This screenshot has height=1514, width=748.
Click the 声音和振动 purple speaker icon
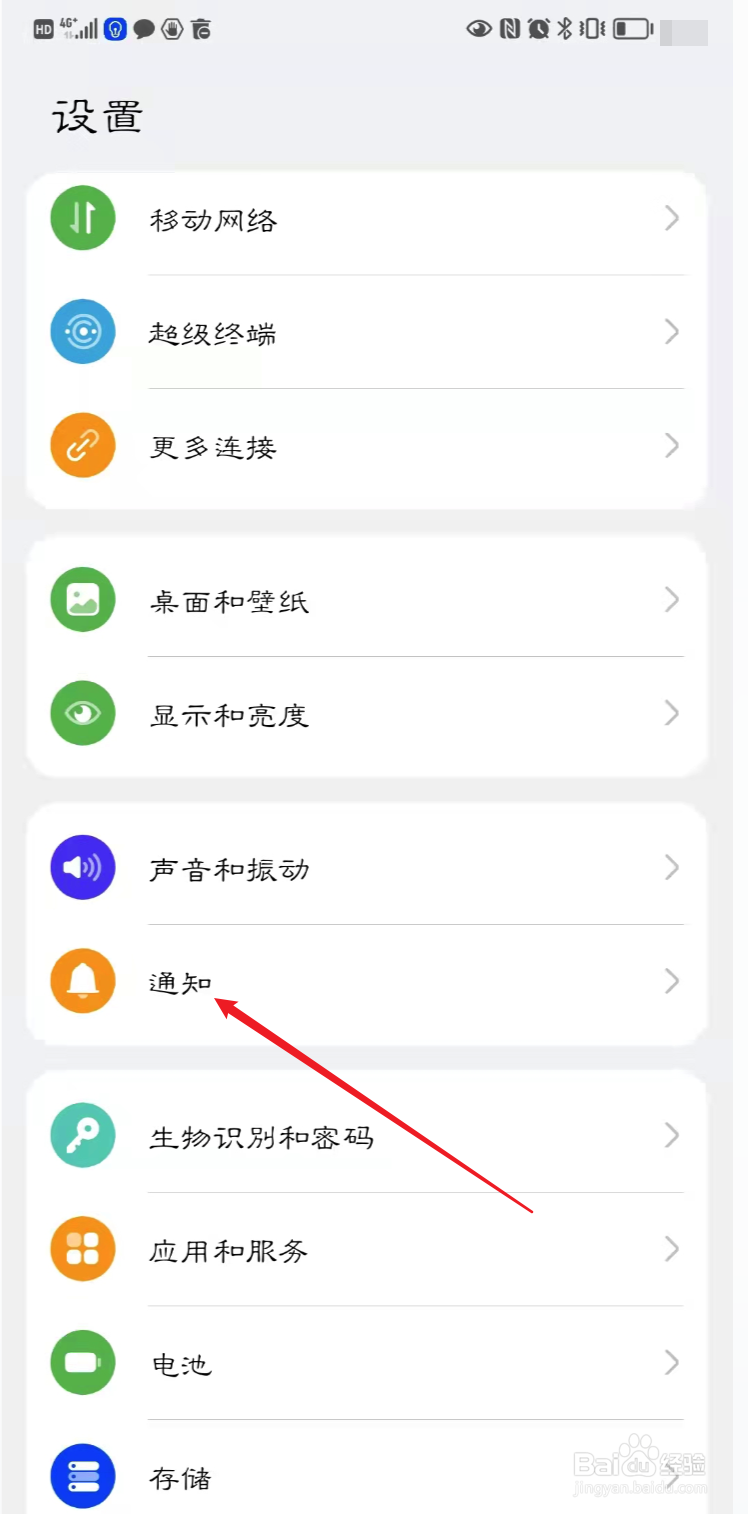(x=82, y=867)
